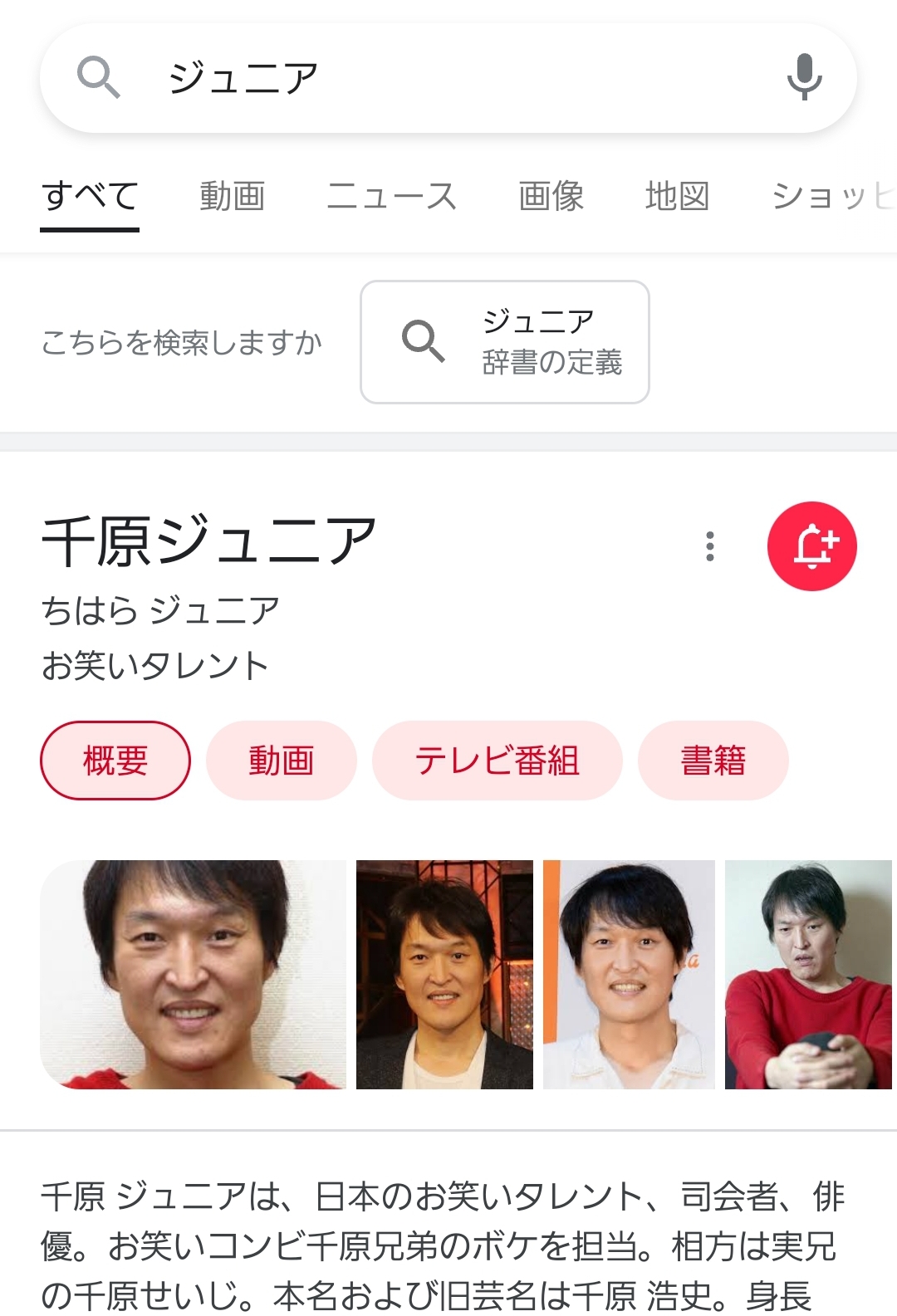Switch to the 地図 search tab
The image size is (897, 1316).
click(677, 197)
